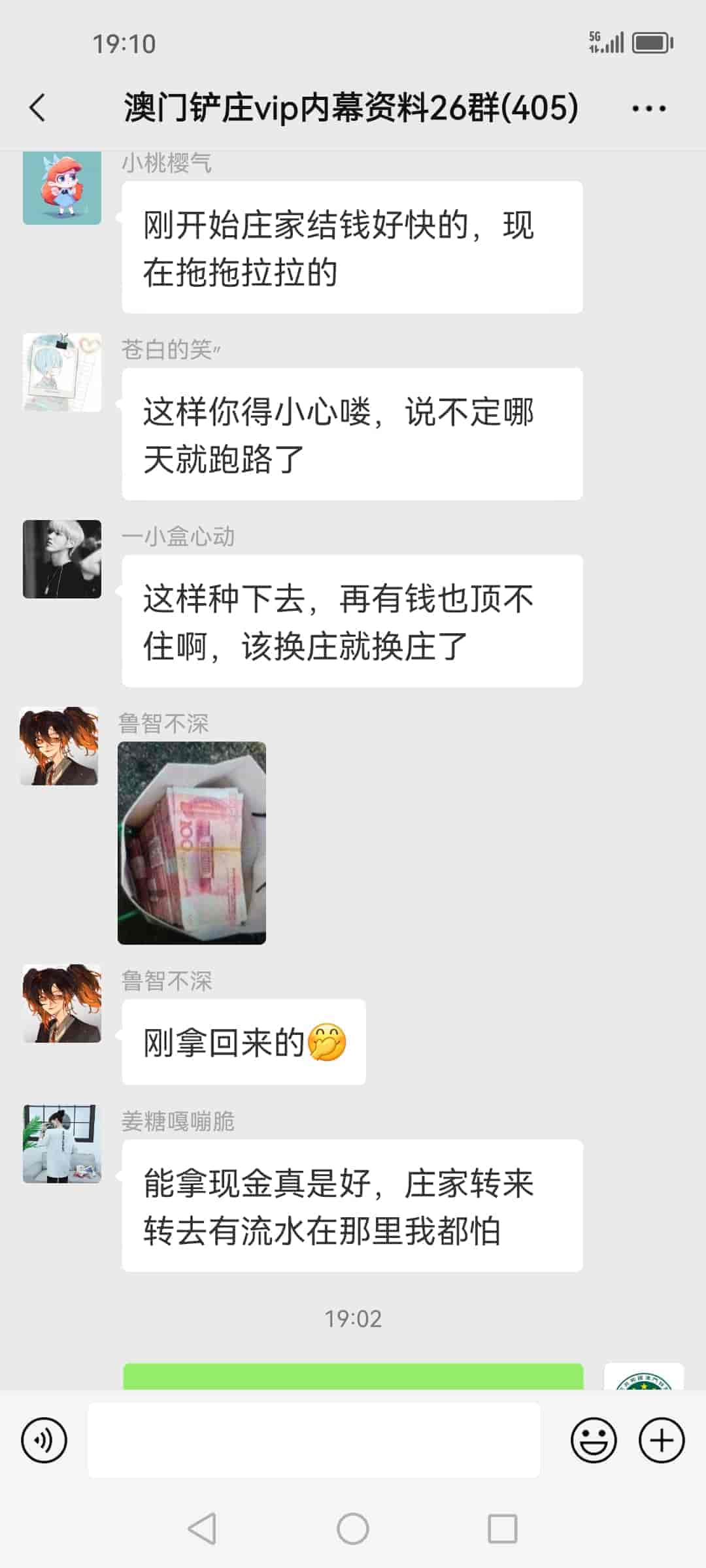The height and width of the screenshot is (1568, 706).
Task: Open the system recent apps view
Action: click(x=502, y=1529)
